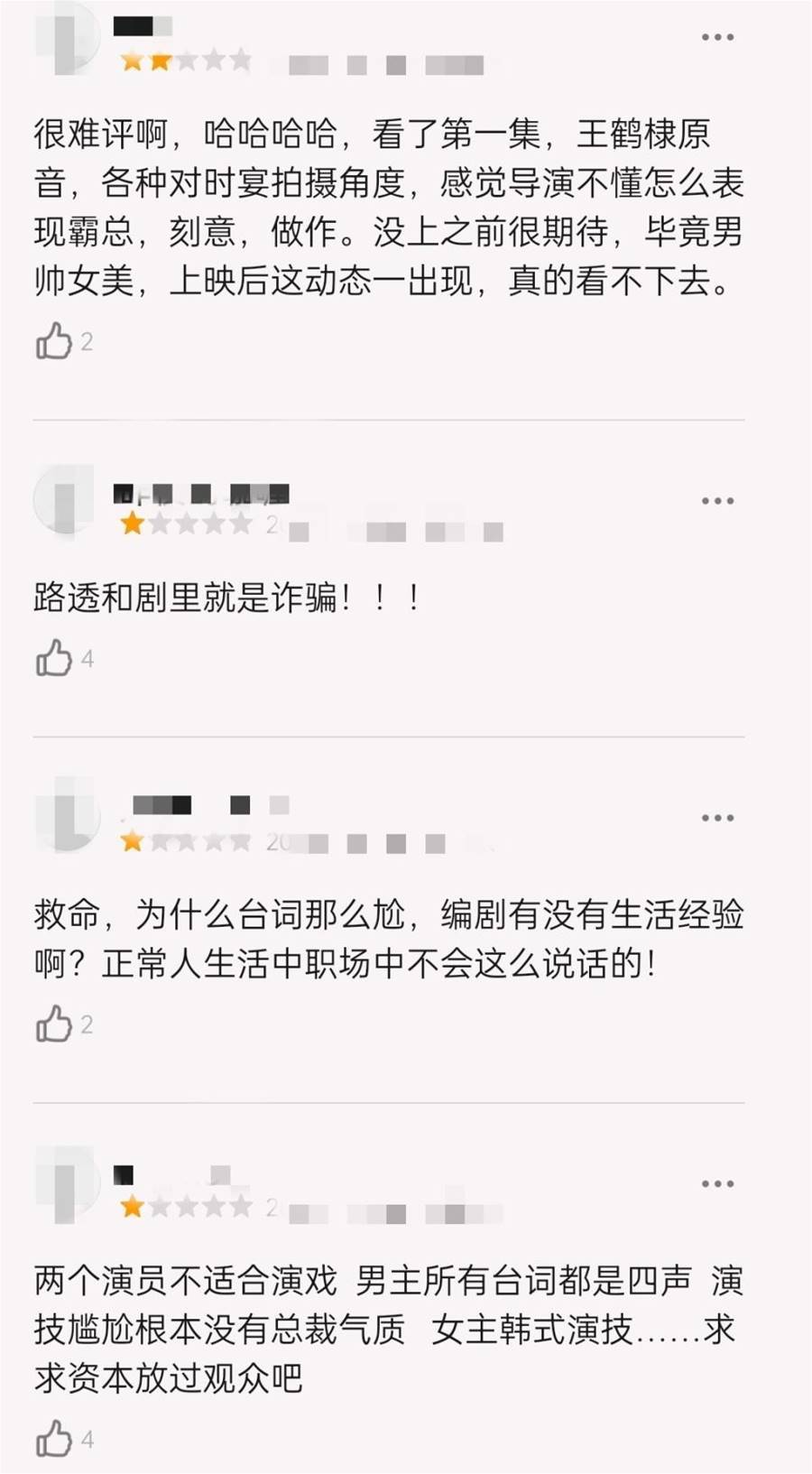View profile avatar of the 路透和剧里就是诈骗 reviewer

tap(66, 499)
